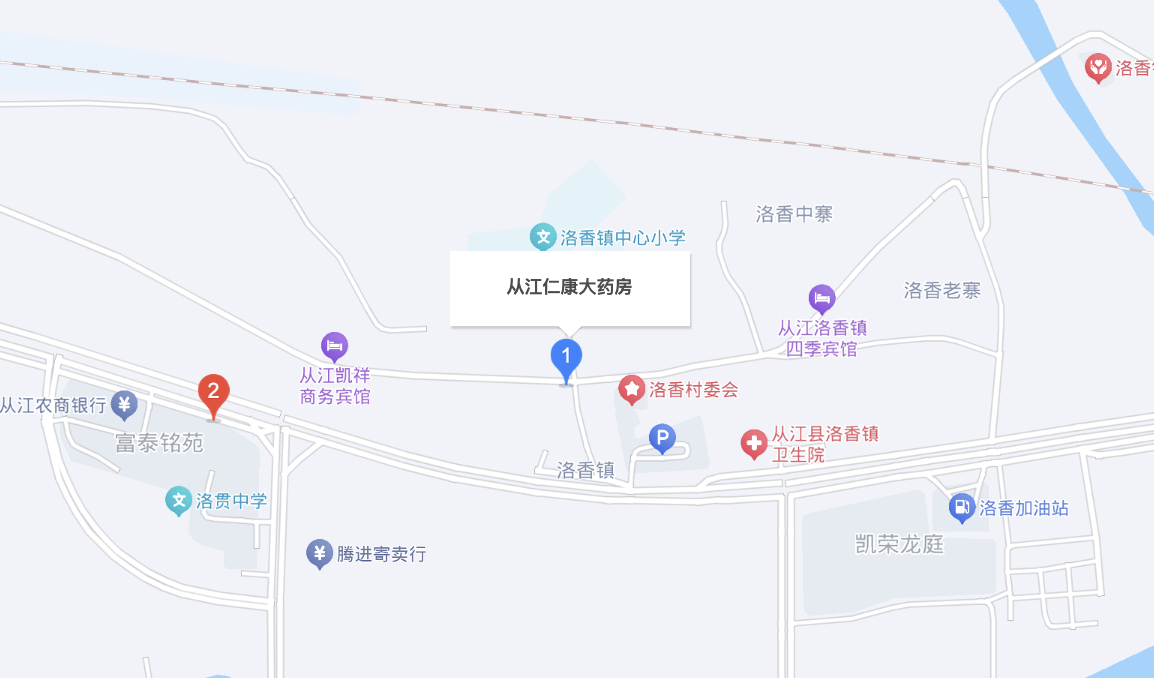The width and height of the screenshot is (1154, 678).
Task: Tap the 从江洛香镇四季宾馆 hotel marker
Action: 821,298
